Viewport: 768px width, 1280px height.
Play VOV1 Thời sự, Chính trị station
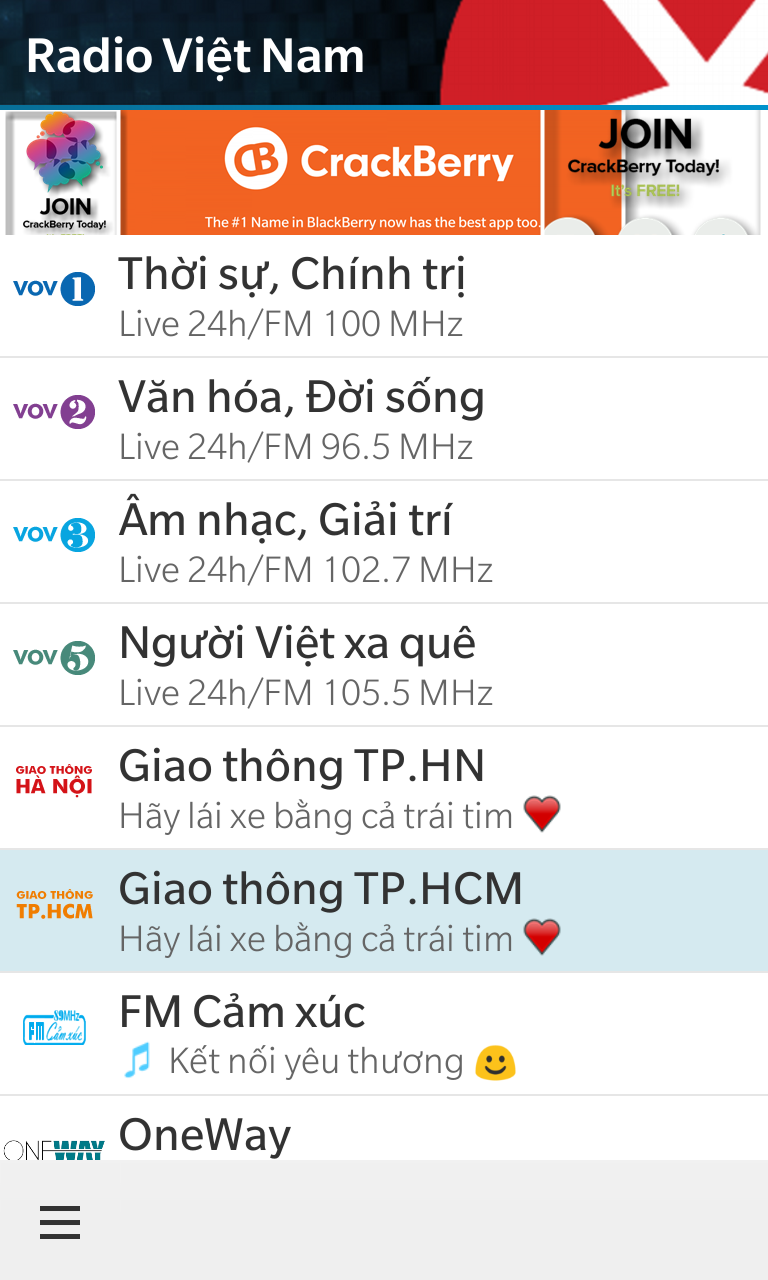(384, 296)
